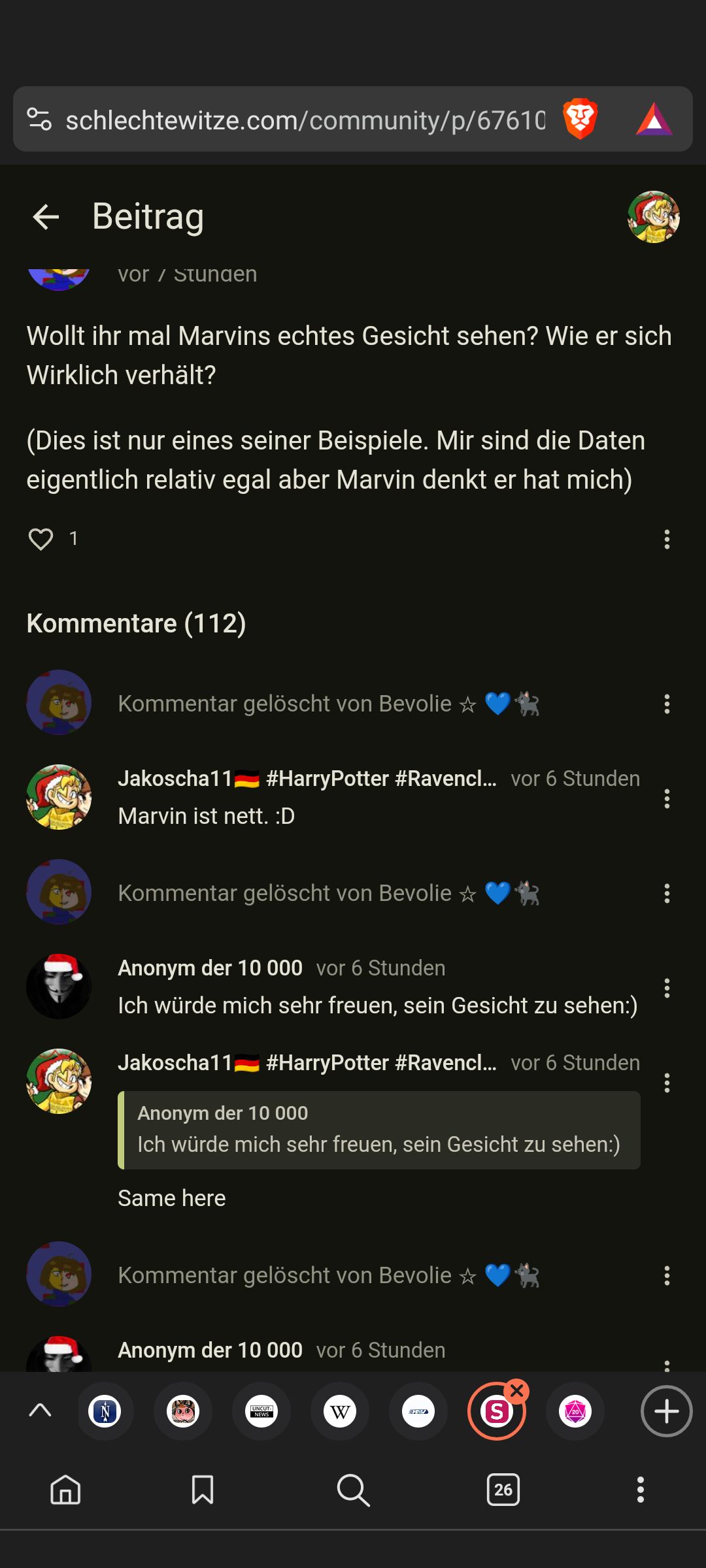Open a new browser tab
The height and width of the screenshot is (1568, 706).
(666, 1411)
